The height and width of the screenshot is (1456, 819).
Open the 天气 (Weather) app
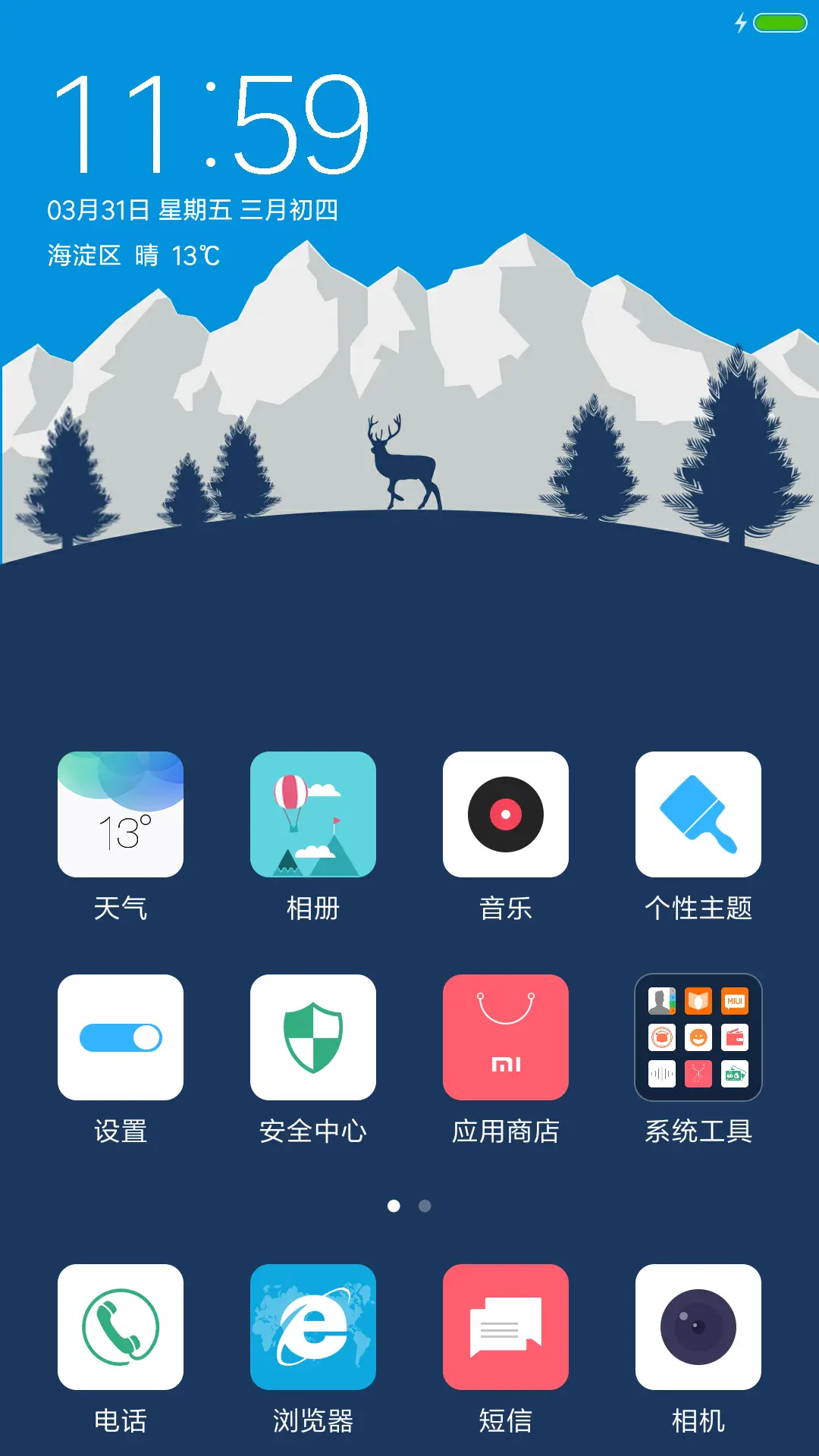click(120, 813)
